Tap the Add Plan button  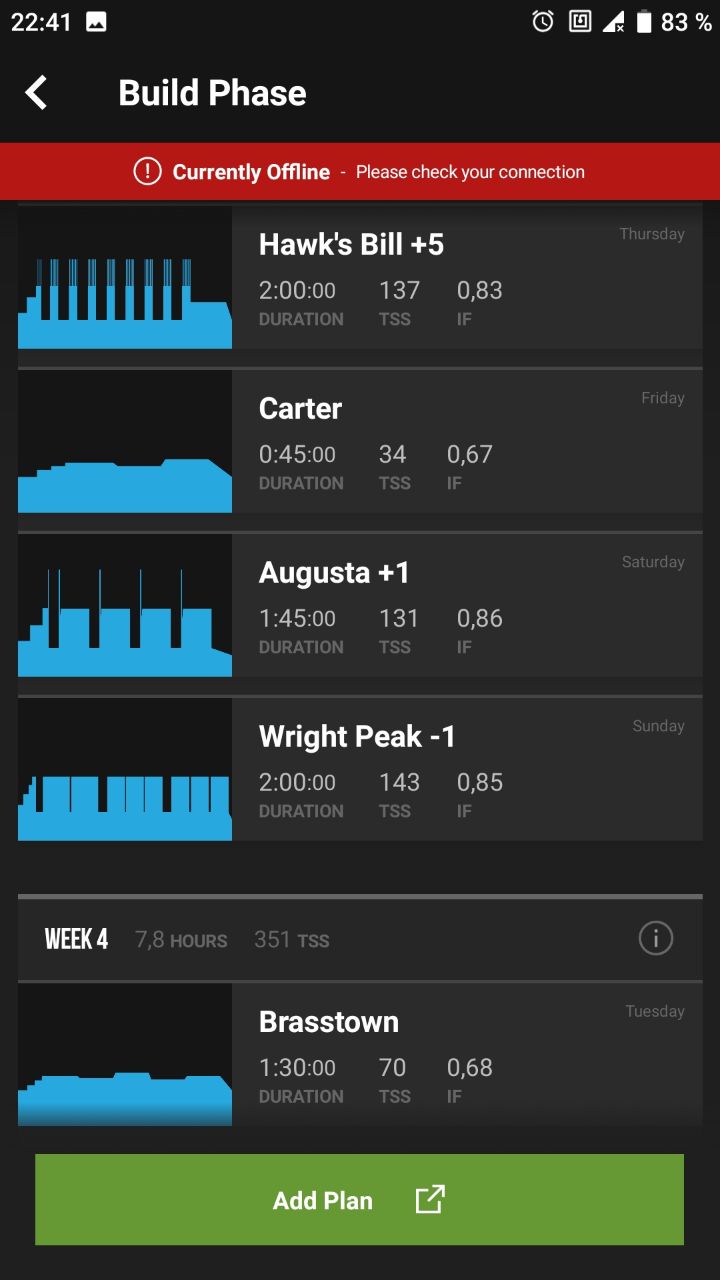(x=360, y=1200)
